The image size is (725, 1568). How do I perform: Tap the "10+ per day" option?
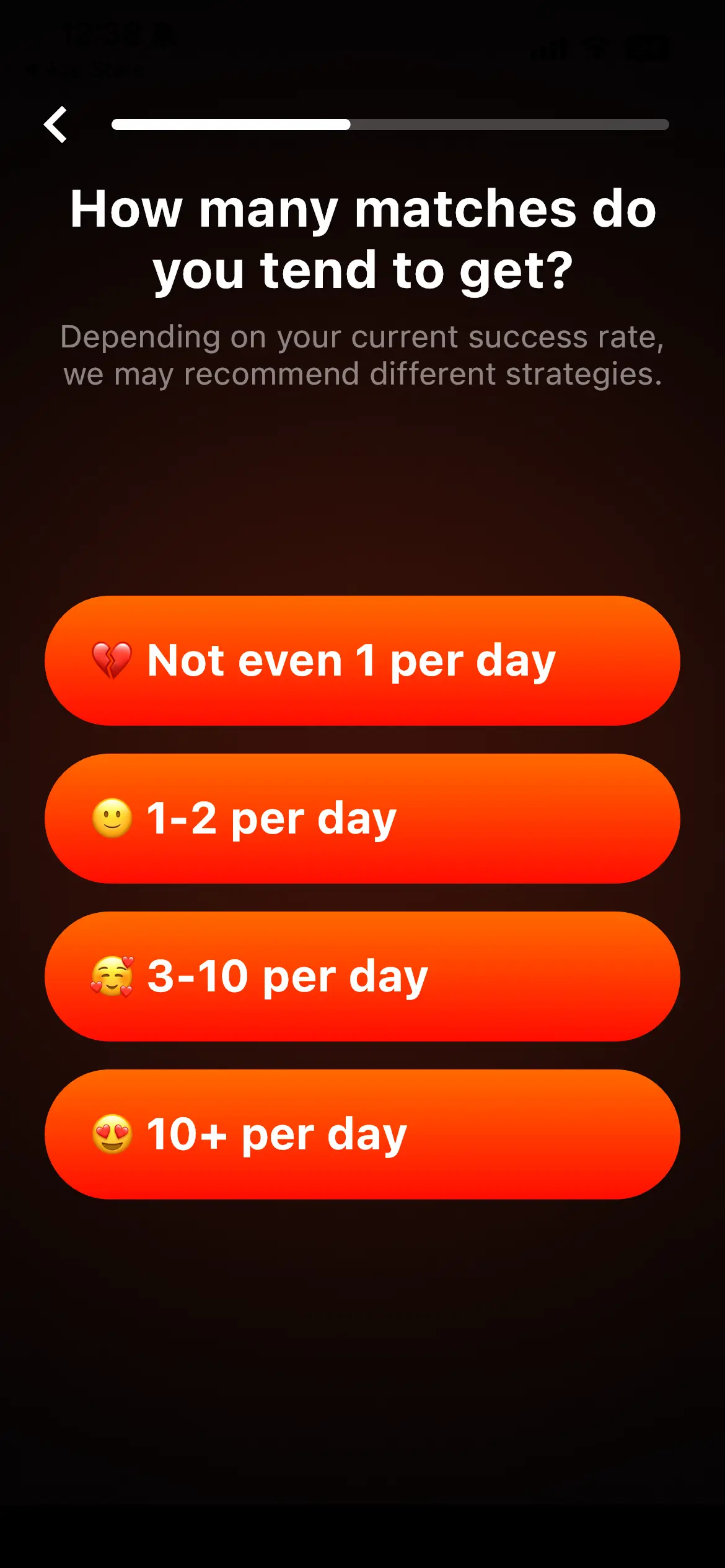tap(362, 1135)
